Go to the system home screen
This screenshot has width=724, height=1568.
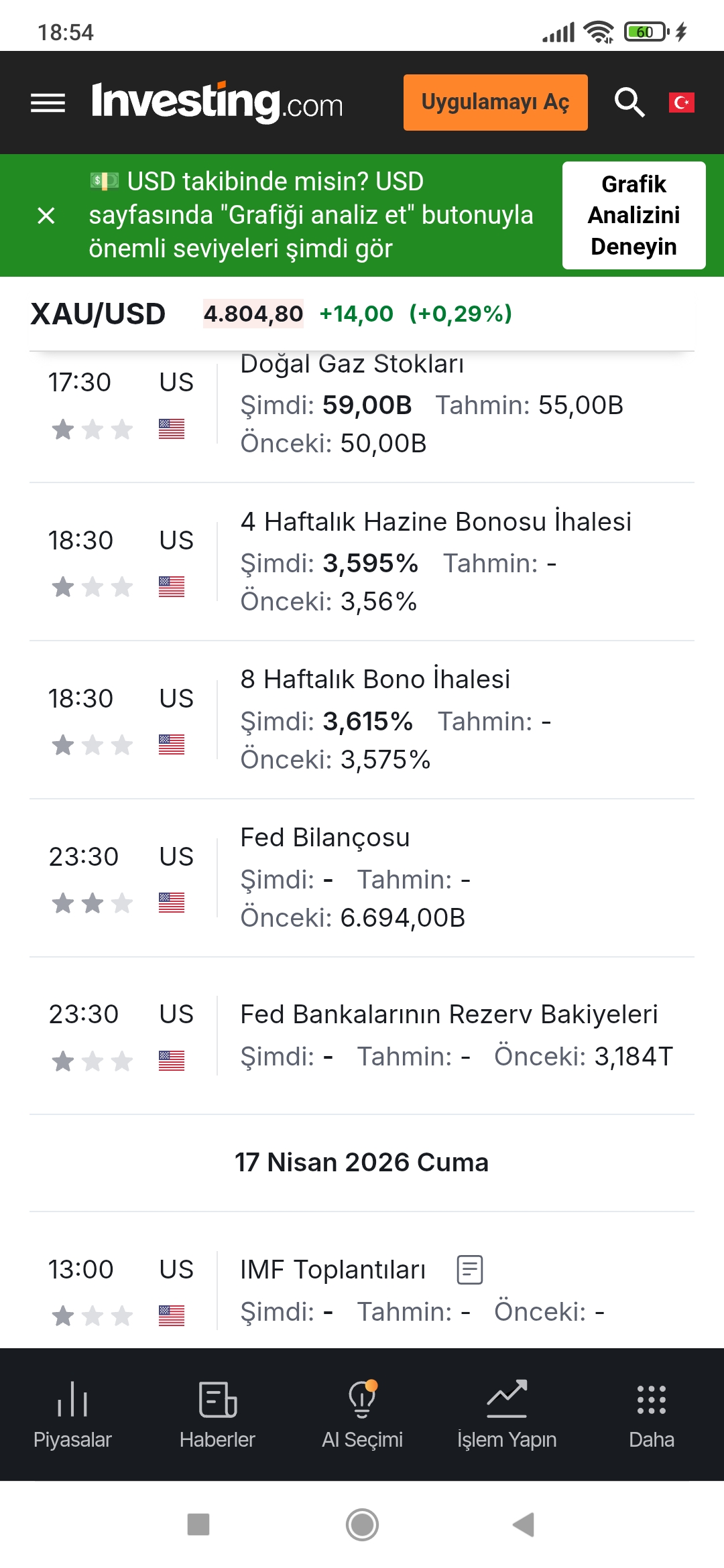point(362,1524)
